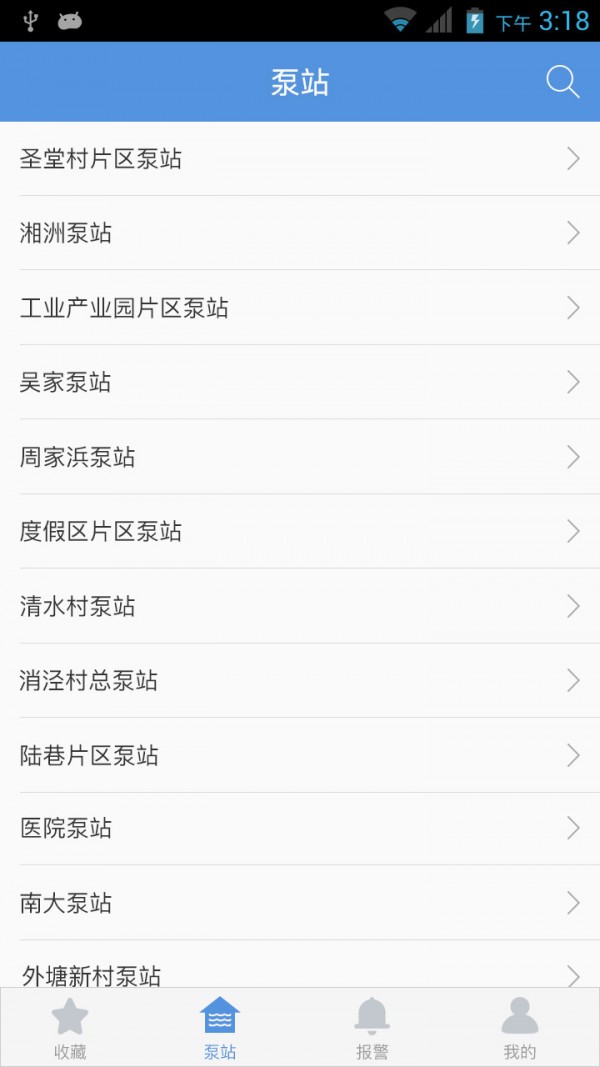Viewport: 600px width, 1067px height.
Task: Open 周家浜泵站 row
Action: (300, 457)
